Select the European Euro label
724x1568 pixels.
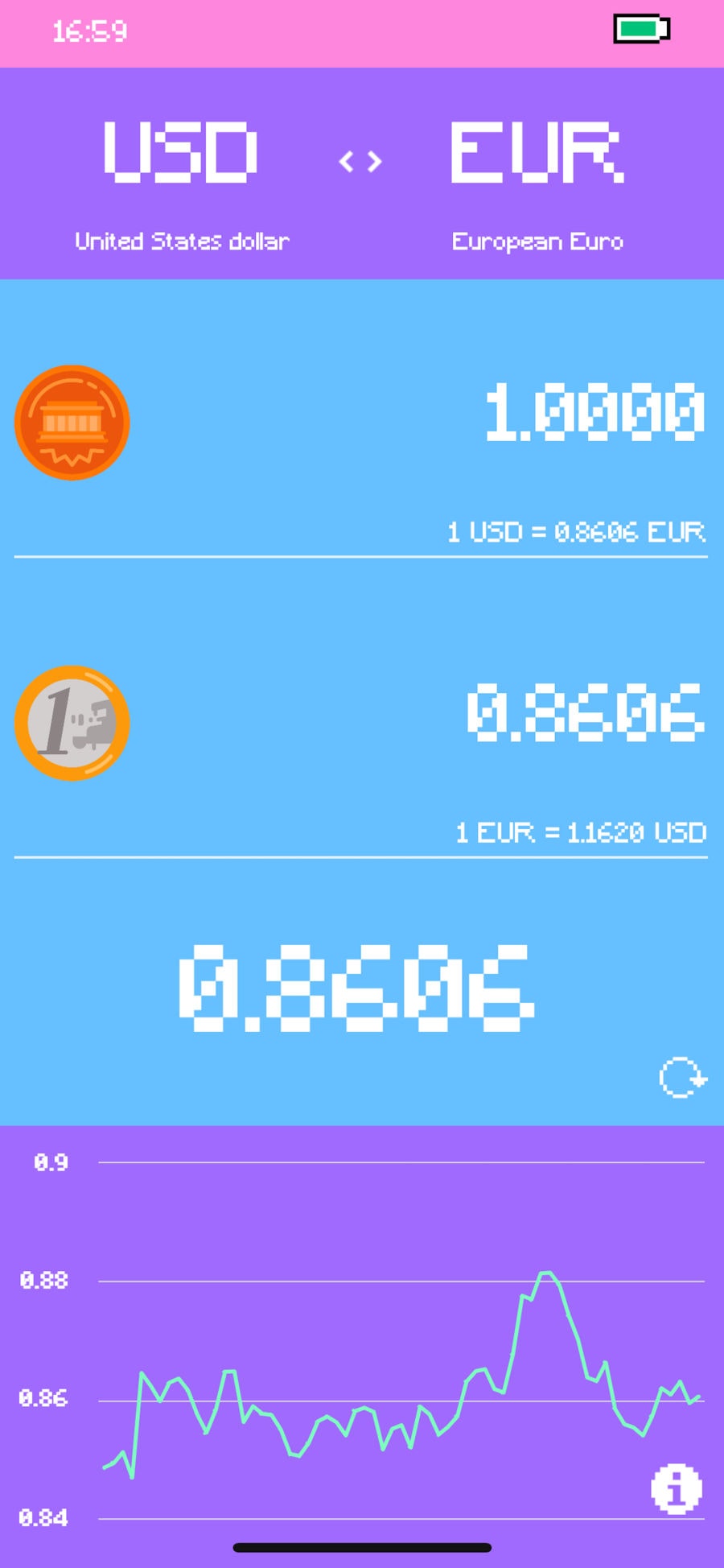click(537, 240)
